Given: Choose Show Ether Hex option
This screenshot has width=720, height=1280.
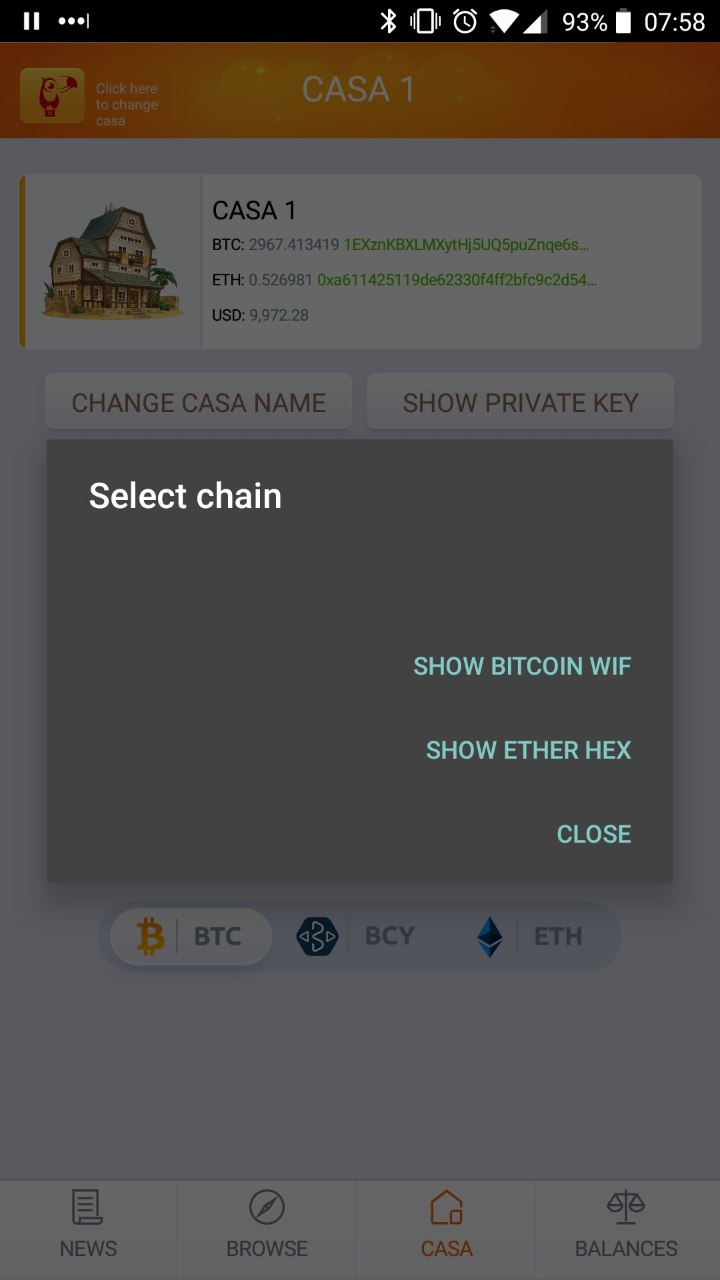Looking at the screenshot, I should tap(528, 750).
